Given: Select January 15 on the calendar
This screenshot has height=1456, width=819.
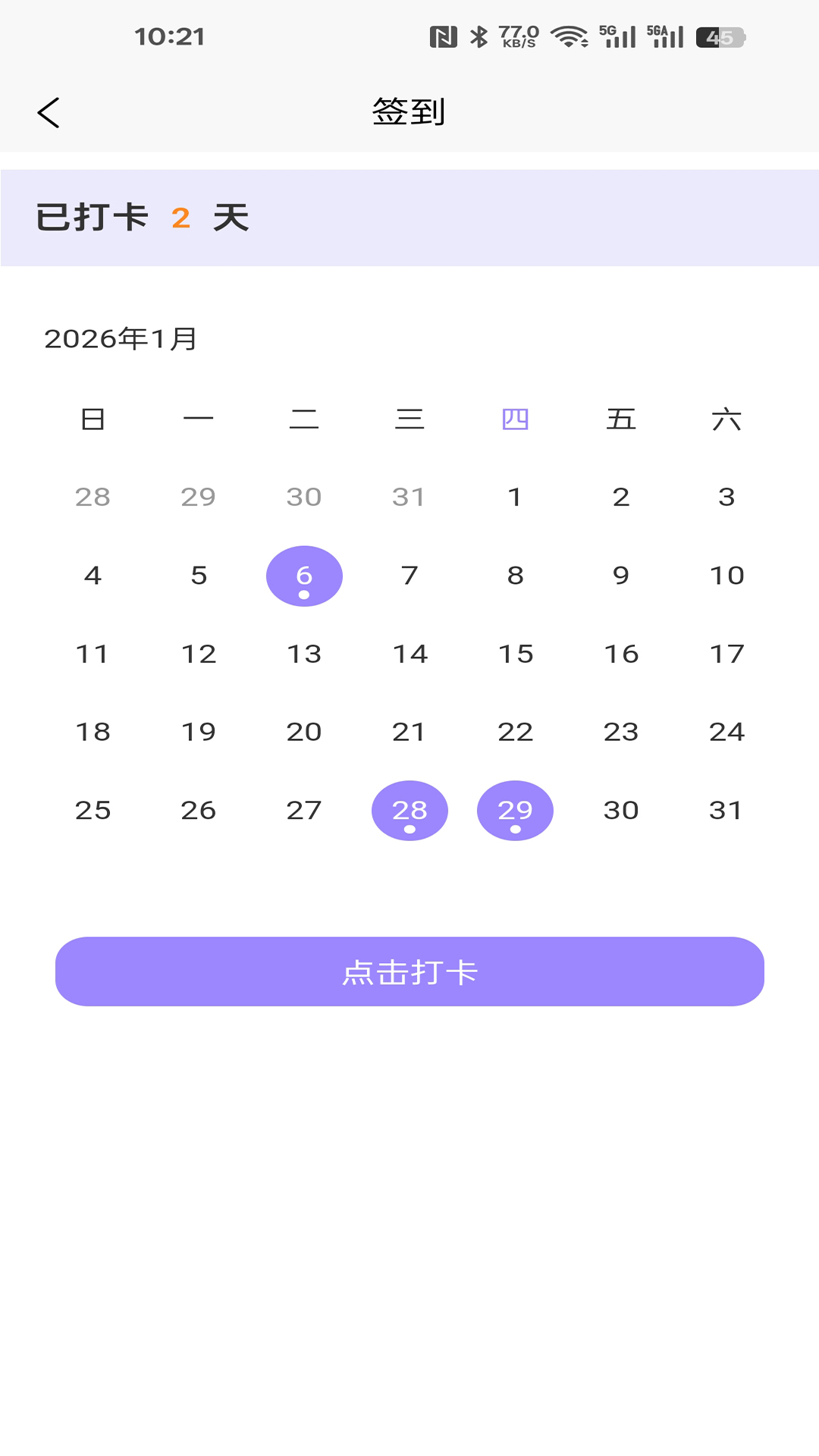Looking at the screenshot, I should coord(515,654).
